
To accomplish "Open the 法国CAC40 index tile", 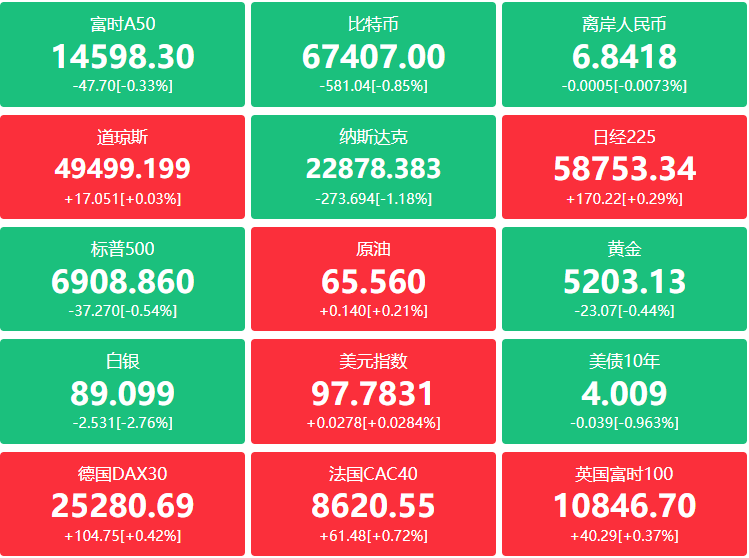I will coord(373,504).
